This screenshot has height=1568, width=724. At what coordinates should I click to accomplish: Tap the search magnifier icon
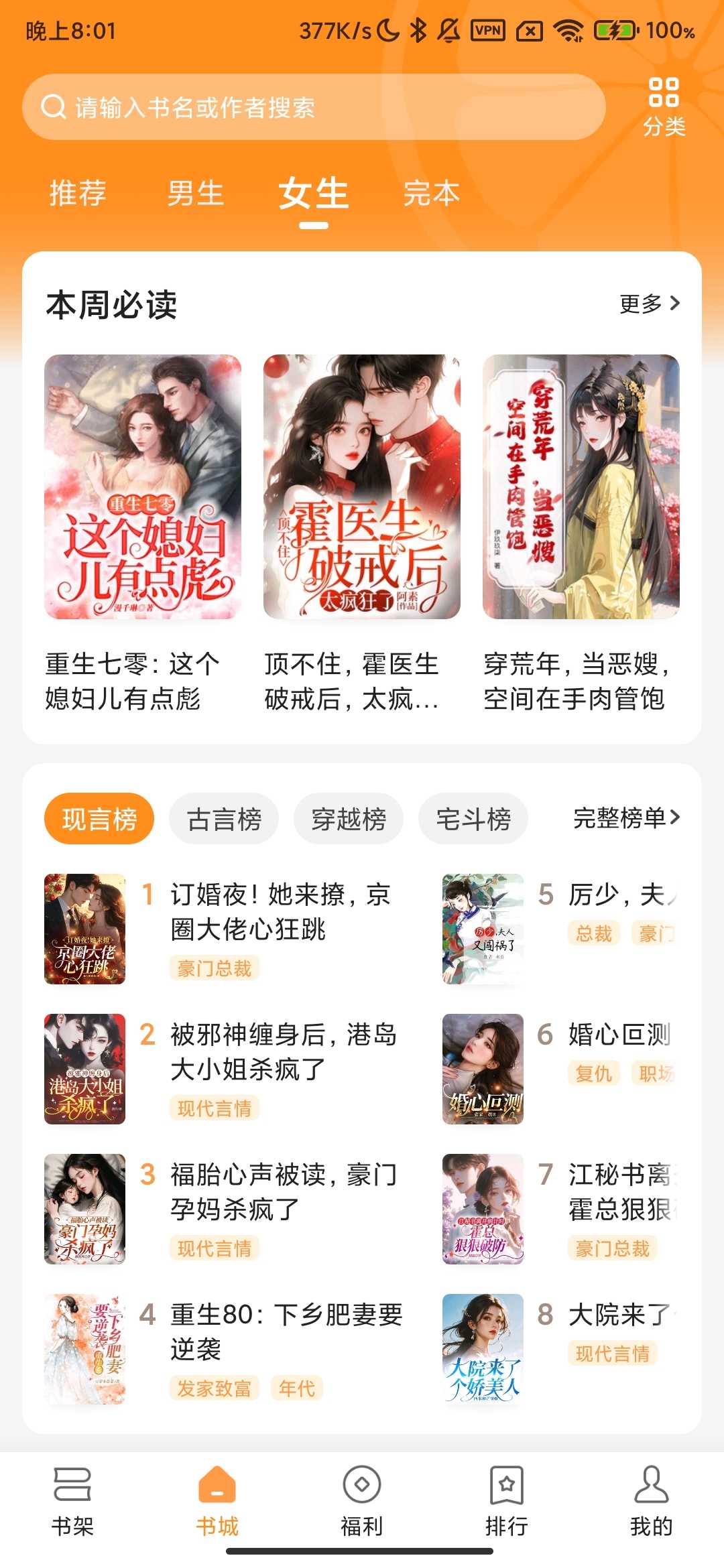pyautogui.click(x=52, y=105)
